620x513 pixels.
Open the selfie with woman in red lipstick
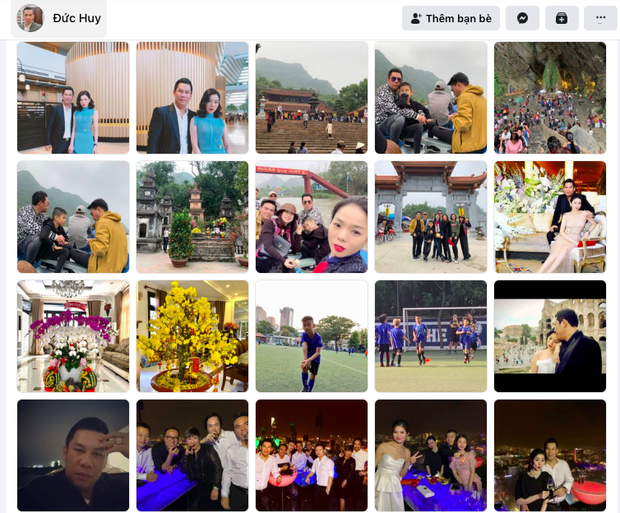[311, 217]
